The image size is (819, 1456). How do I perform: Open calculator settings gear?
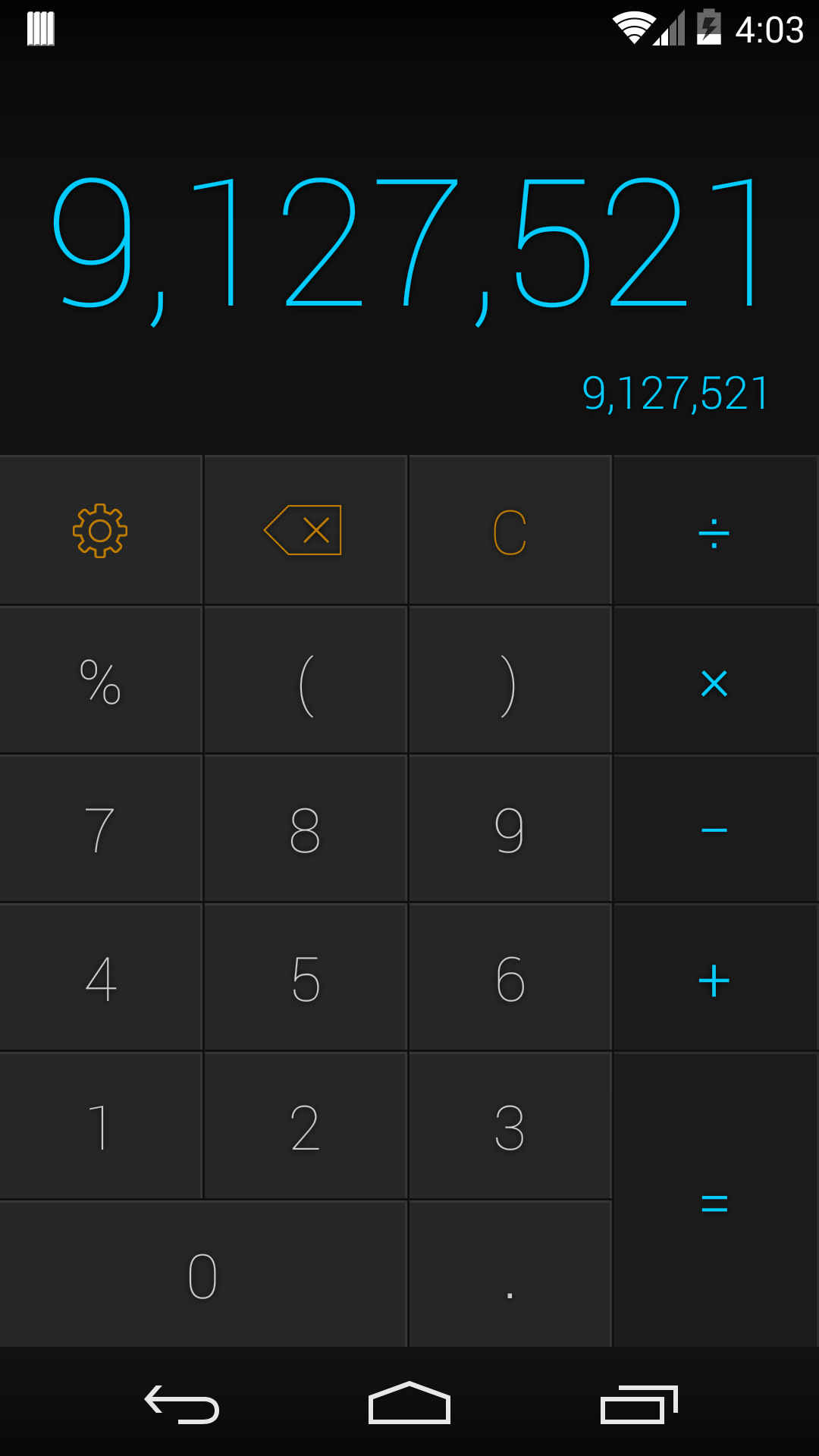point(100,530)
